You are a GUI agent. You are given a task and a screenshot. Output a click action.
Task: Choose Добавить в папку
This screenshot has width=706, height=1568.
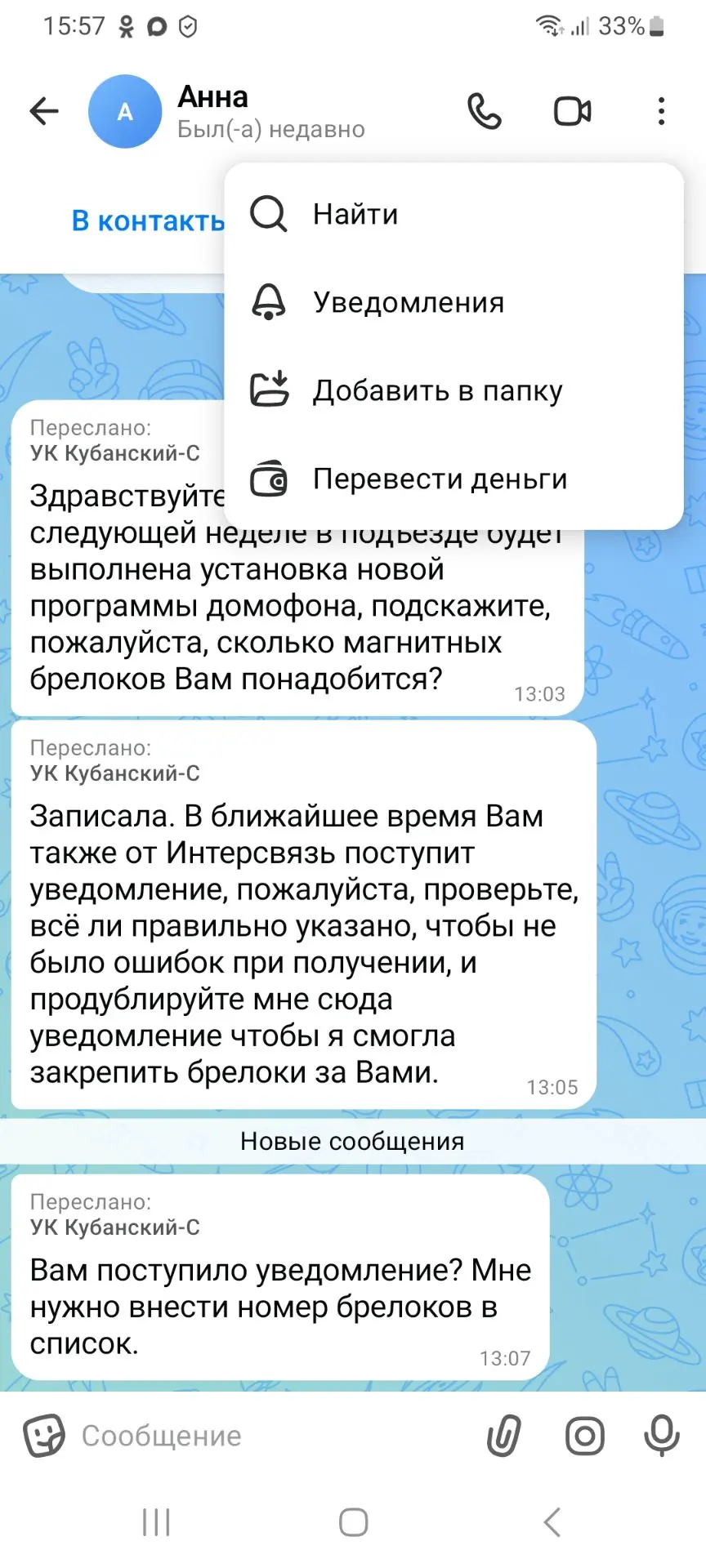(454, 390)
